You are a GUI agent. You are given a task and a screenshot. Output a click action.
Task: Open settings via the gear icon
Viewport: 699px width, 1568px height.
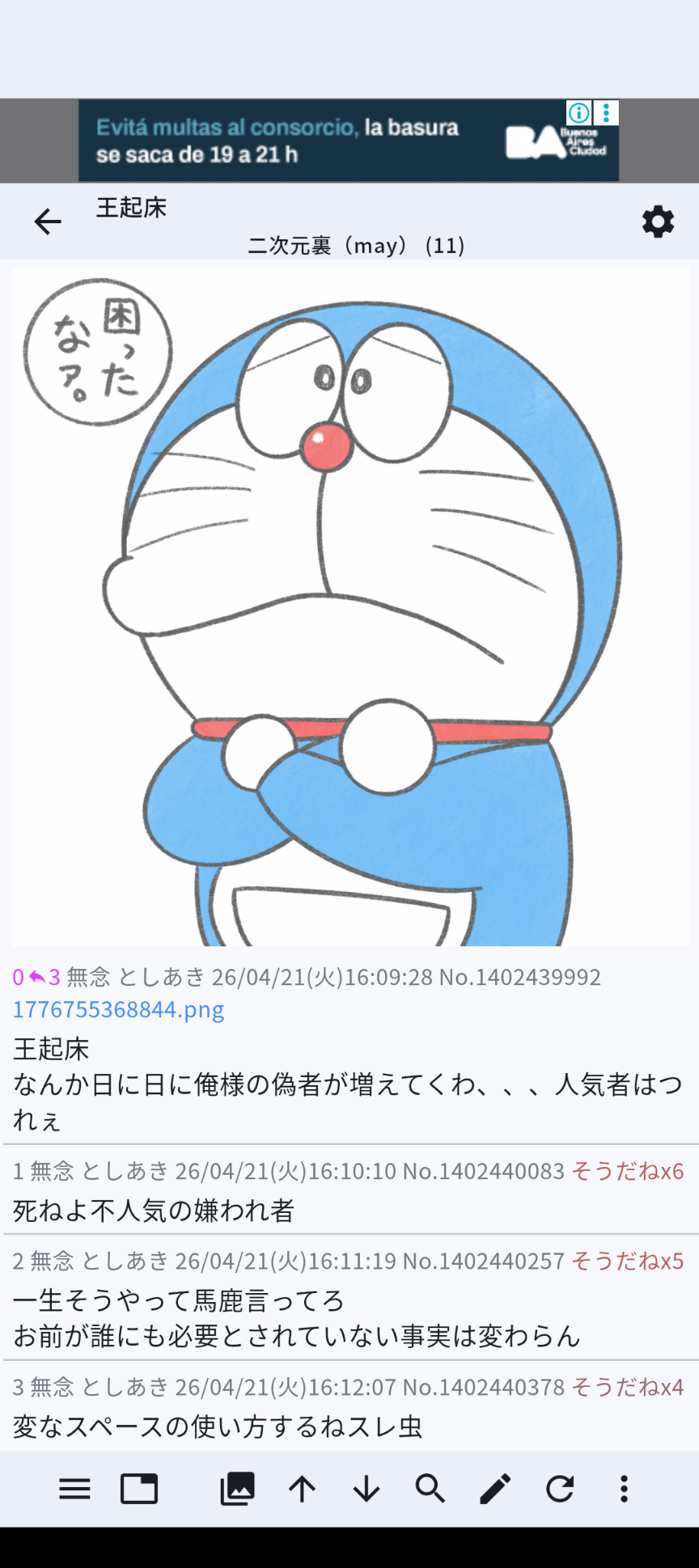pyautogui.click(x=658, y=222)
